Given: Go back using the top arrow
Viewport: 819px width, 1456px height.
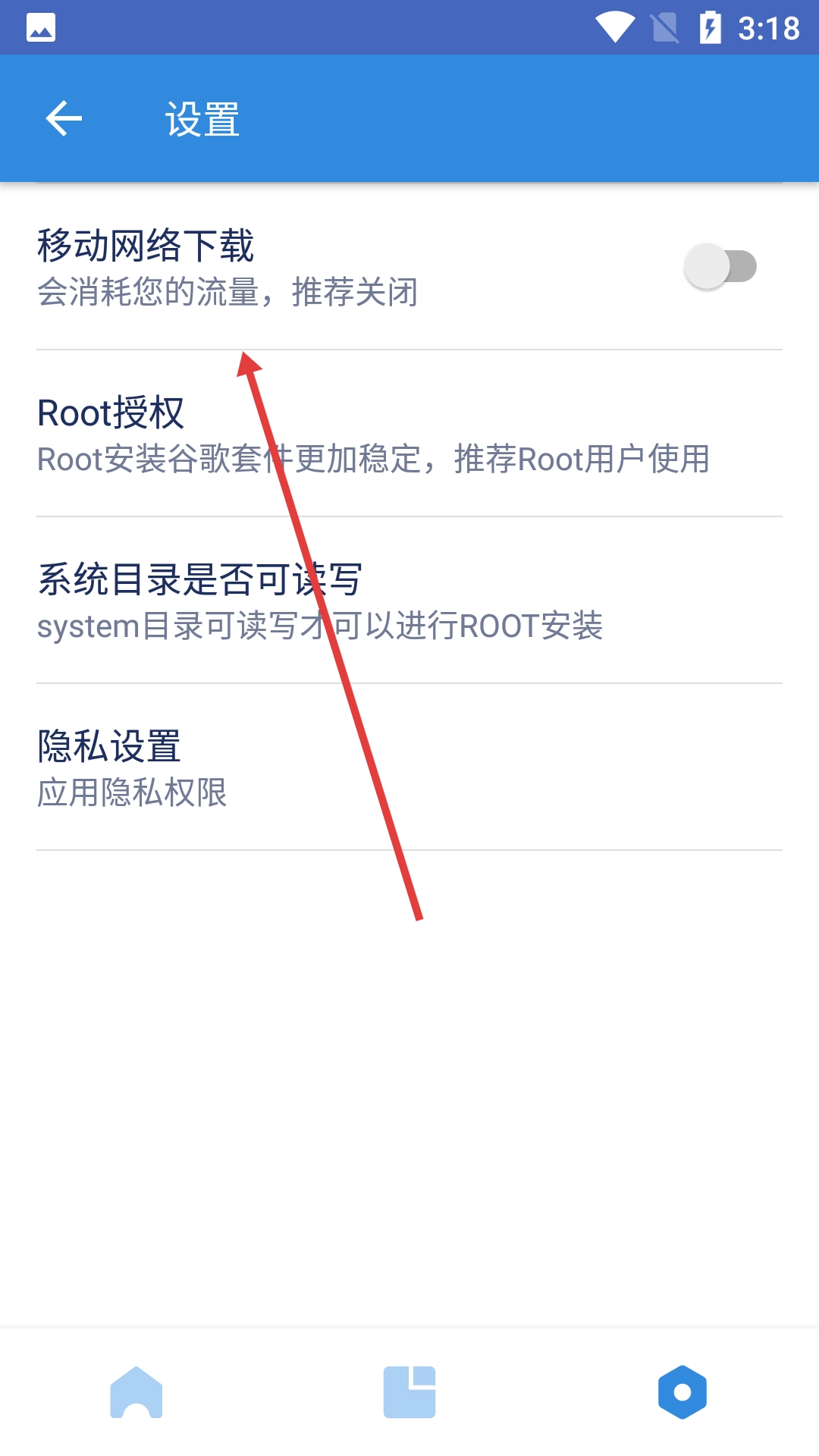Looking at the screenshot, I should tap(64, 118).
